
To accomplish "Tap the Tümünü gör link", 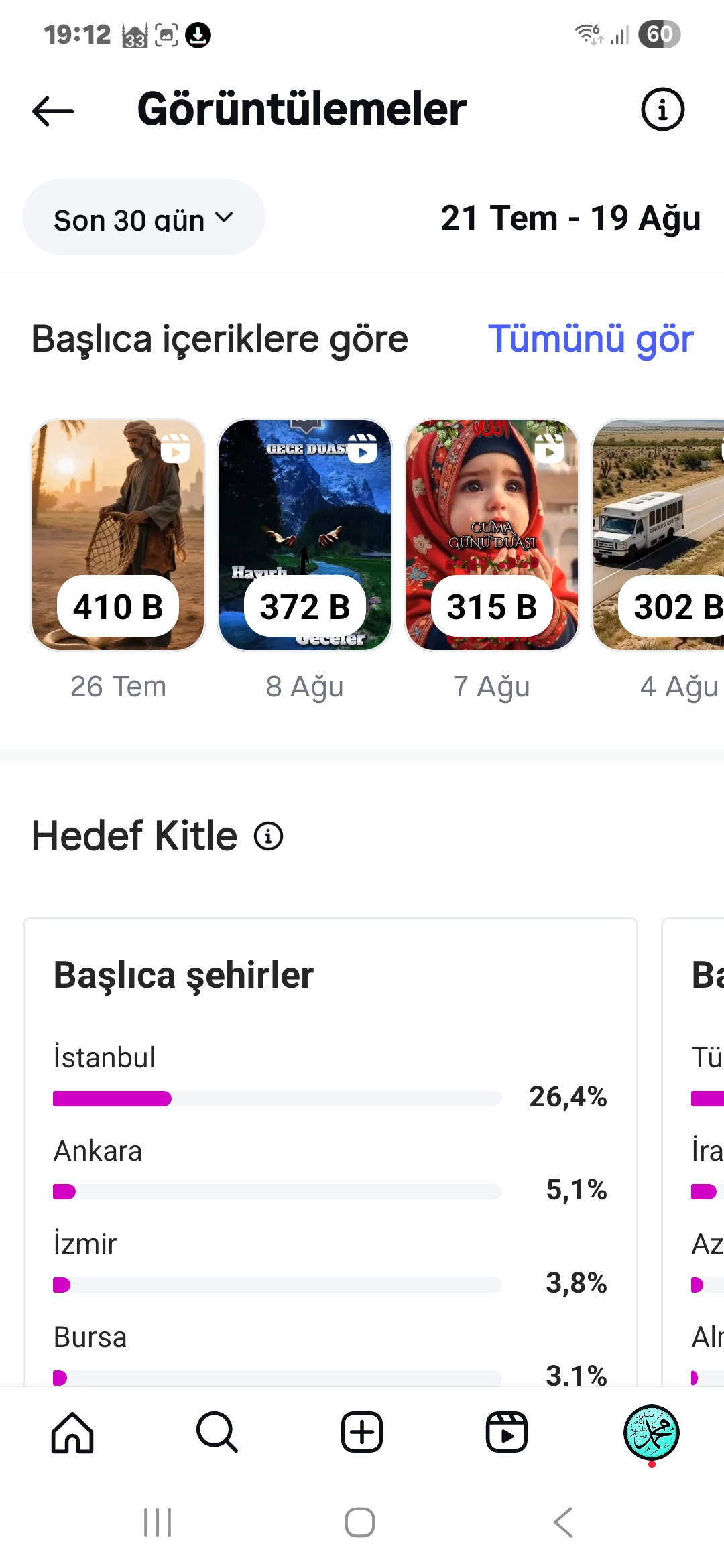I will [590, 338].
